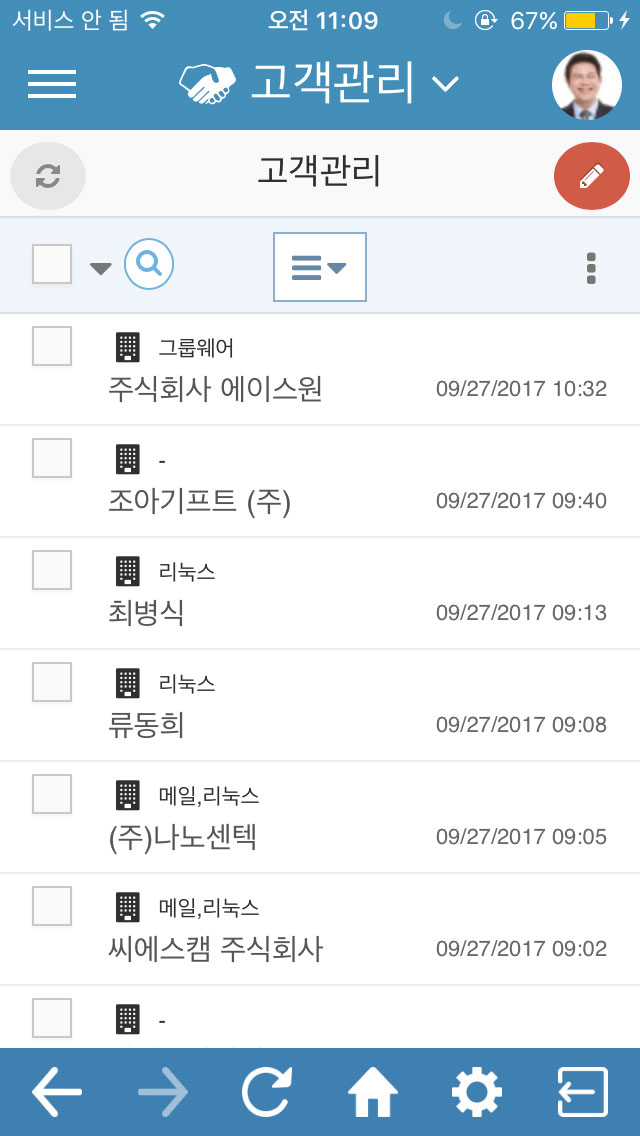Tap the gray sync refresh button
Image resolution: width=640 pixels, height=1136 pixels.
(x=48, y=176)
